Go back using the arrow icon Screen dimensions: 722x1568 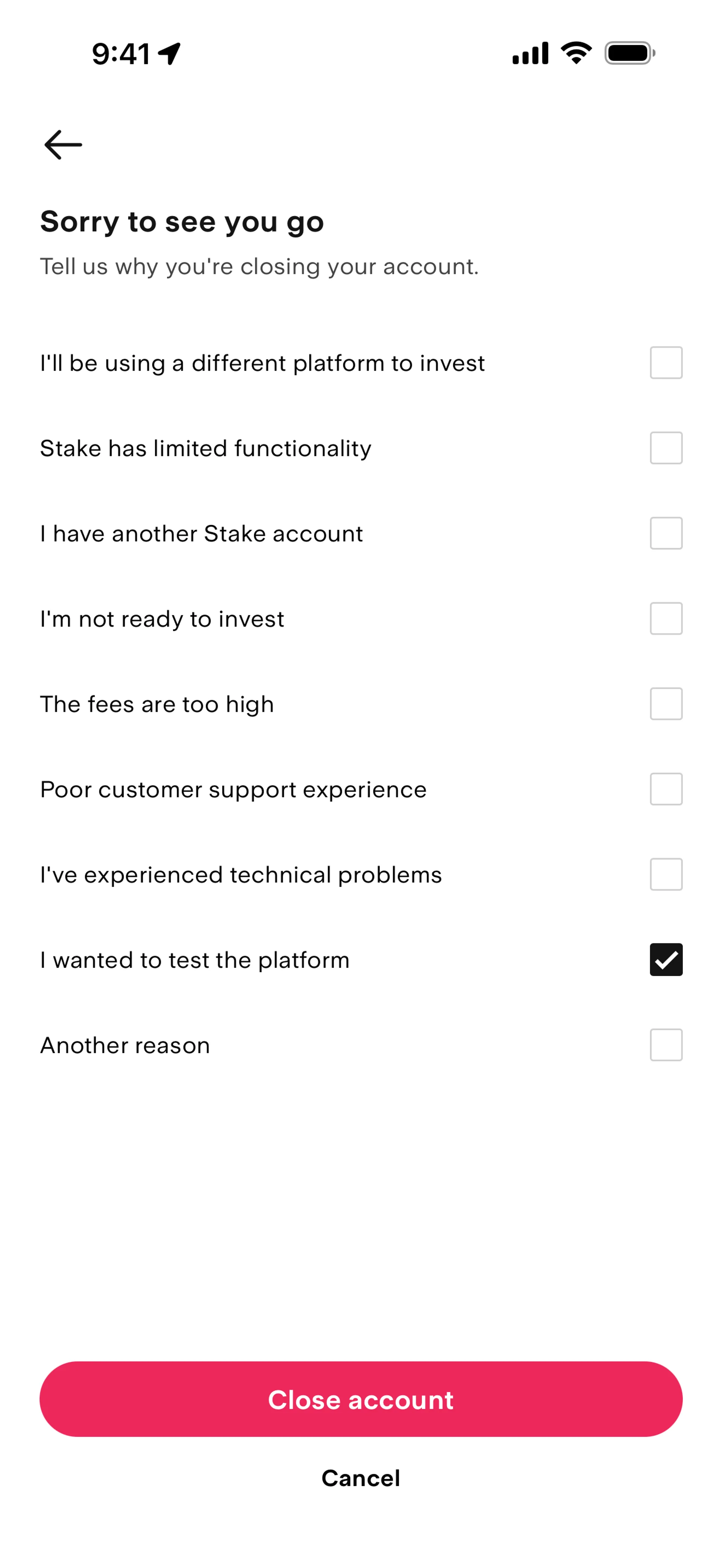pyautogui.click(x=63, y=145)
